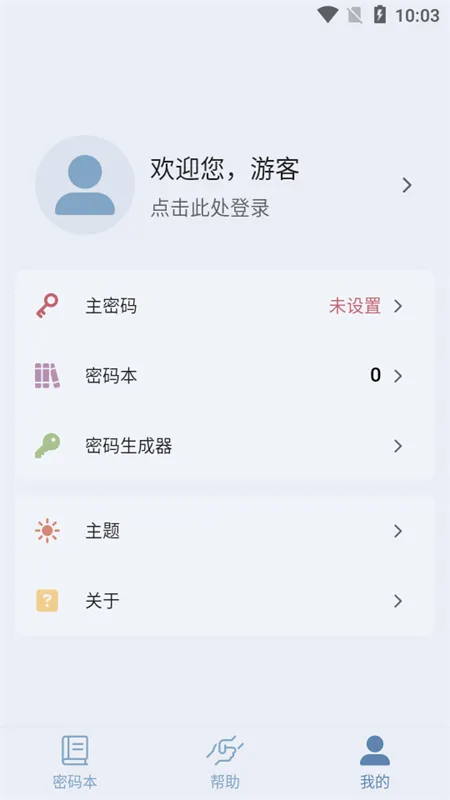The height and width of the screenshot is (800, 450).
Task: Open the 密码生成器 password generator
Action: click(225, 446)
